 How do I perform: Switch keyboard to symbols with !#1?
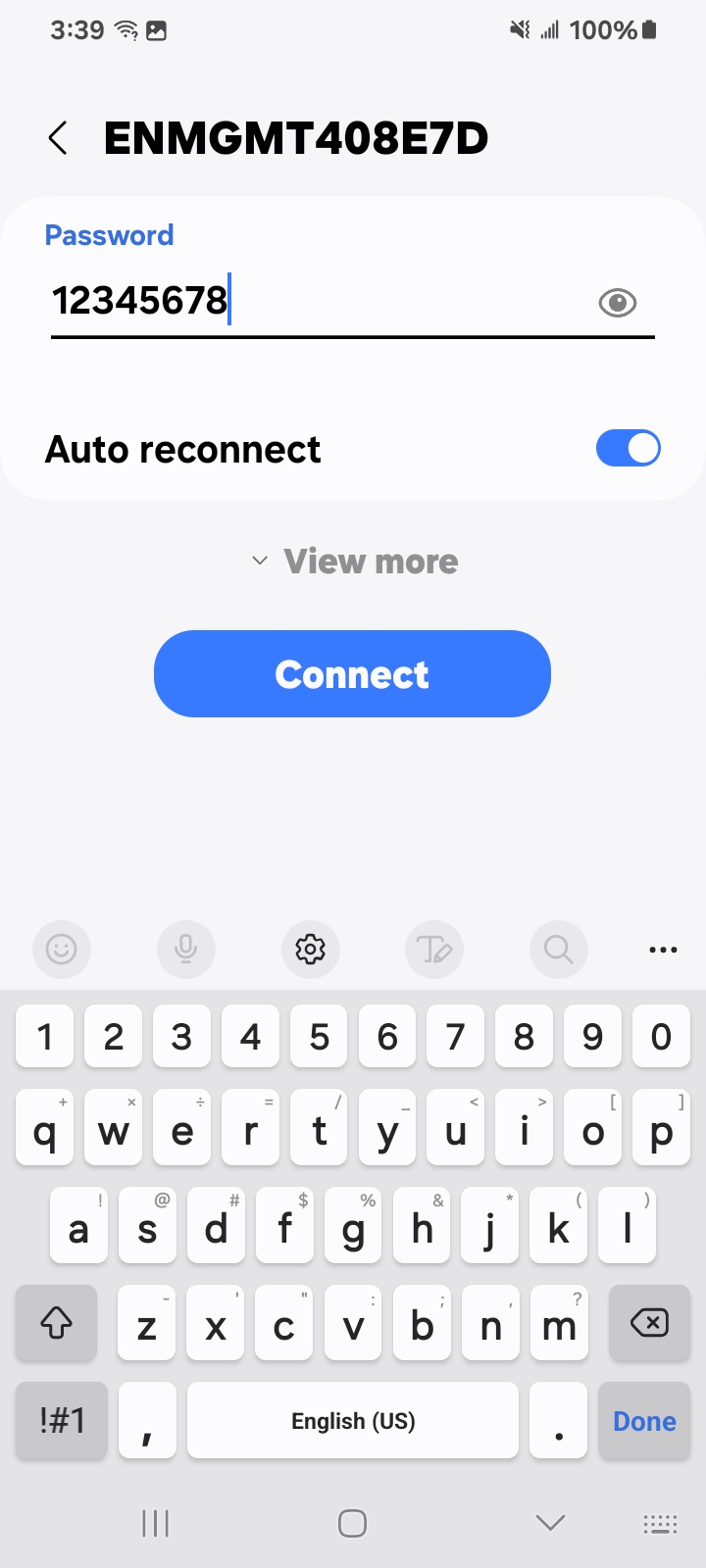click(62, 1421)
